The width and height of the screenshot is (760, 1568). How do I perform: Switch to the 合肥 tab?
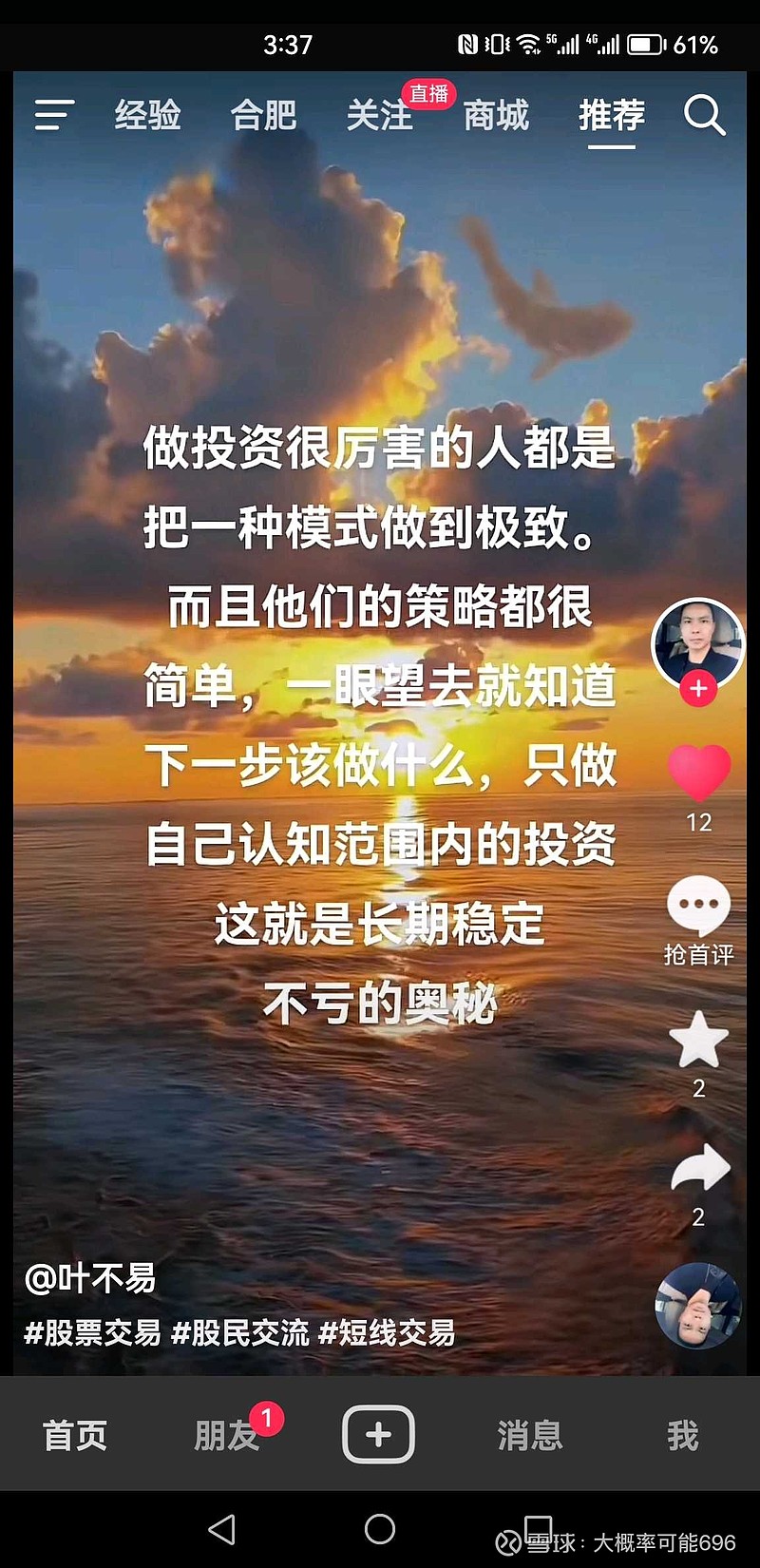[264, 116]
